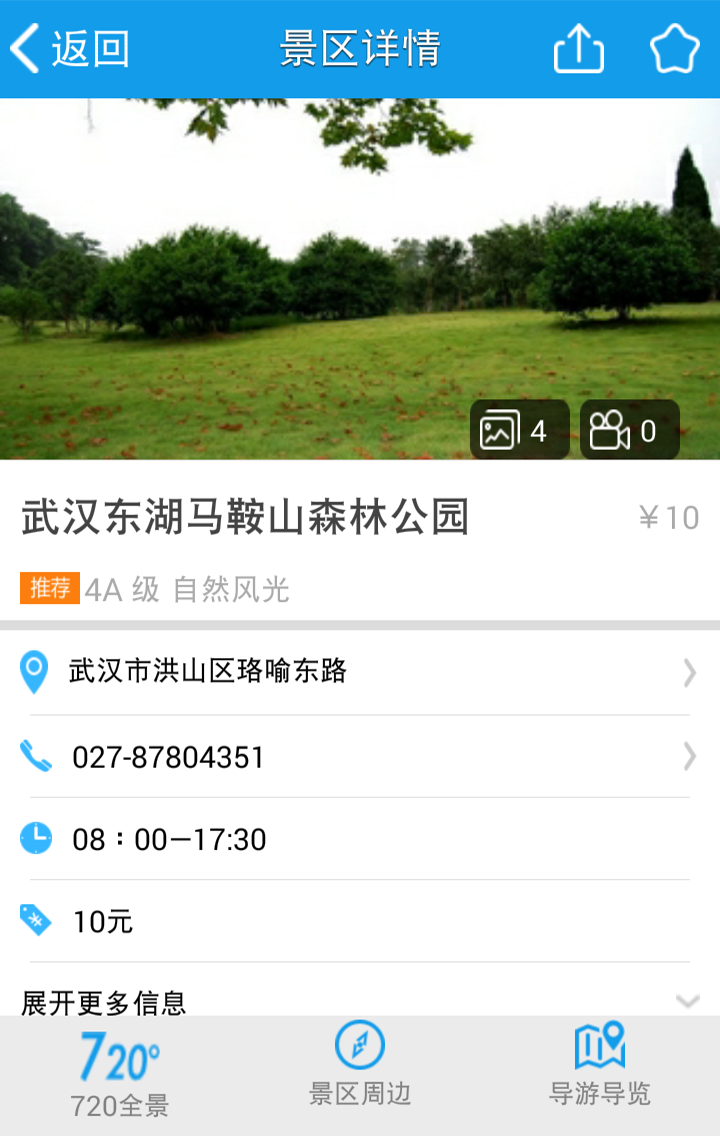Open the guide map icon at bottom right

click(x=600, y=1045)
